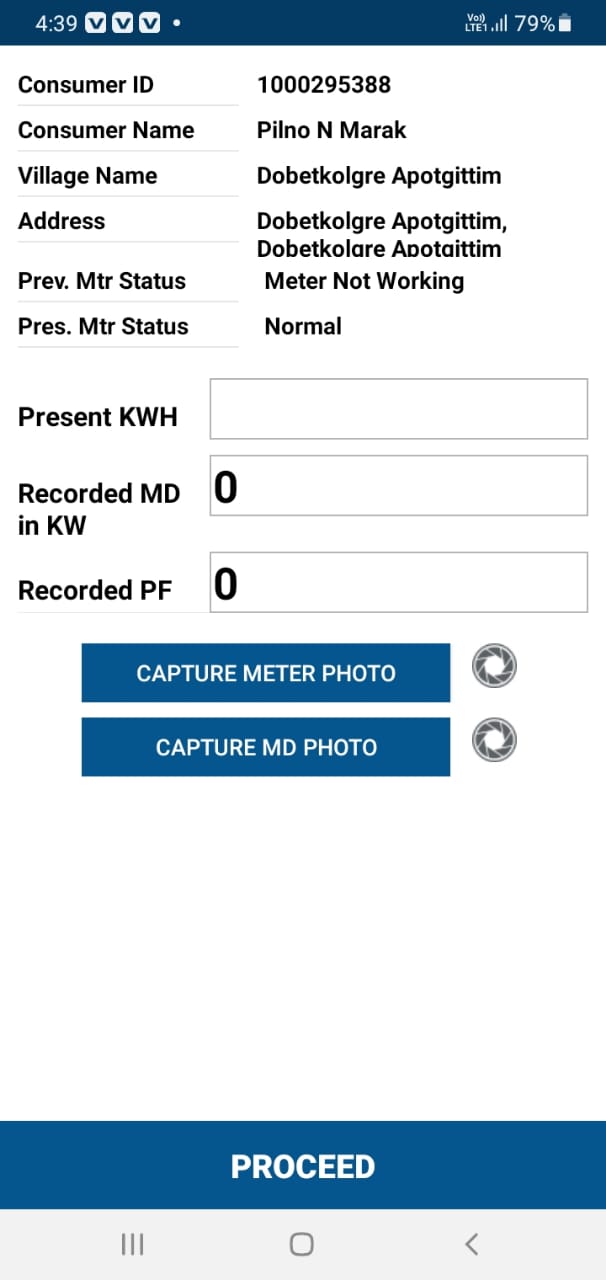Tap the Capture MD Photo button
606x1280 pixels.
click(266, 747)
